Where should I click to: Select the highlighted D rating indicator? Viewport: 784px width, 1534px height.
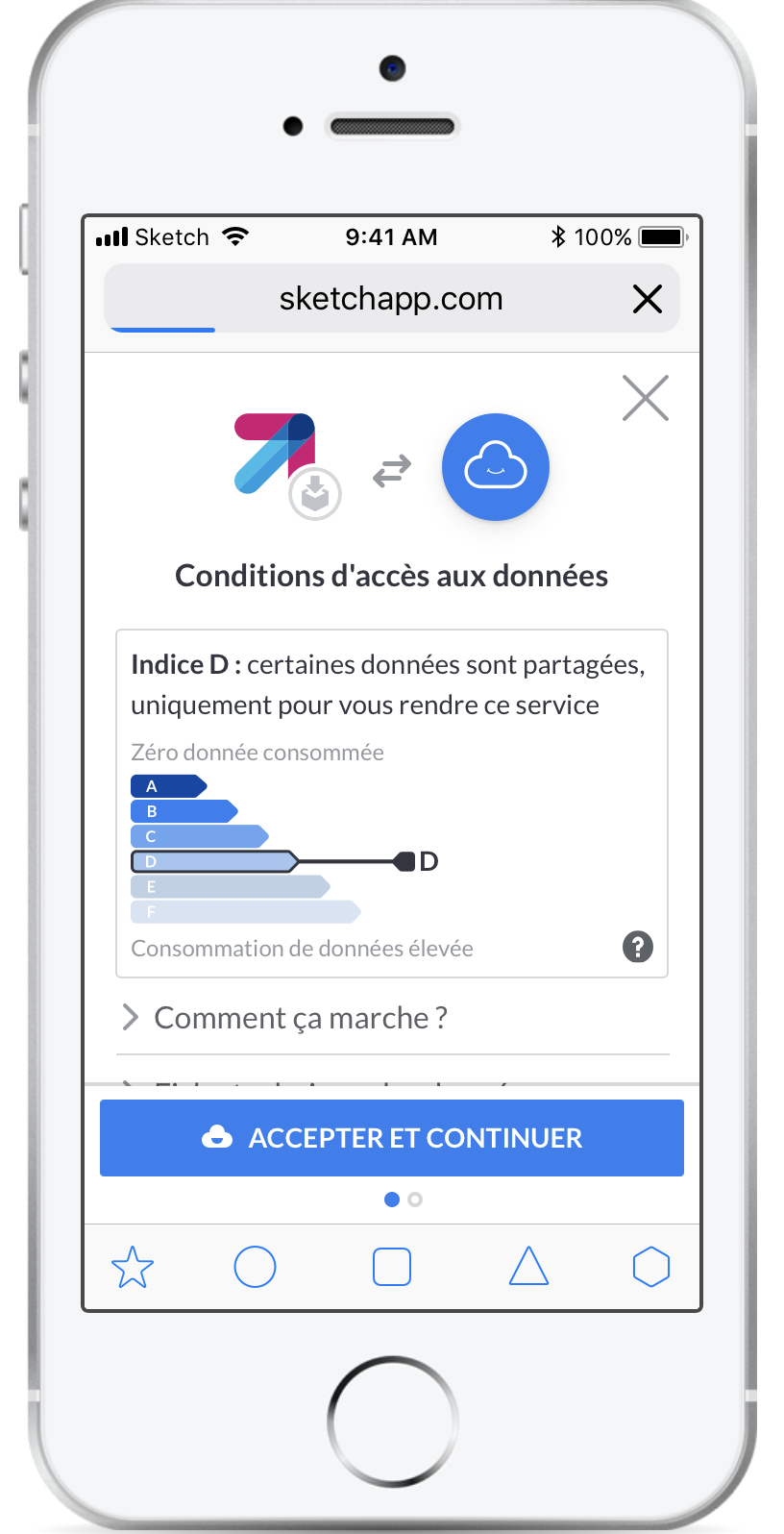pyautogui.click(x=211, y=861)
